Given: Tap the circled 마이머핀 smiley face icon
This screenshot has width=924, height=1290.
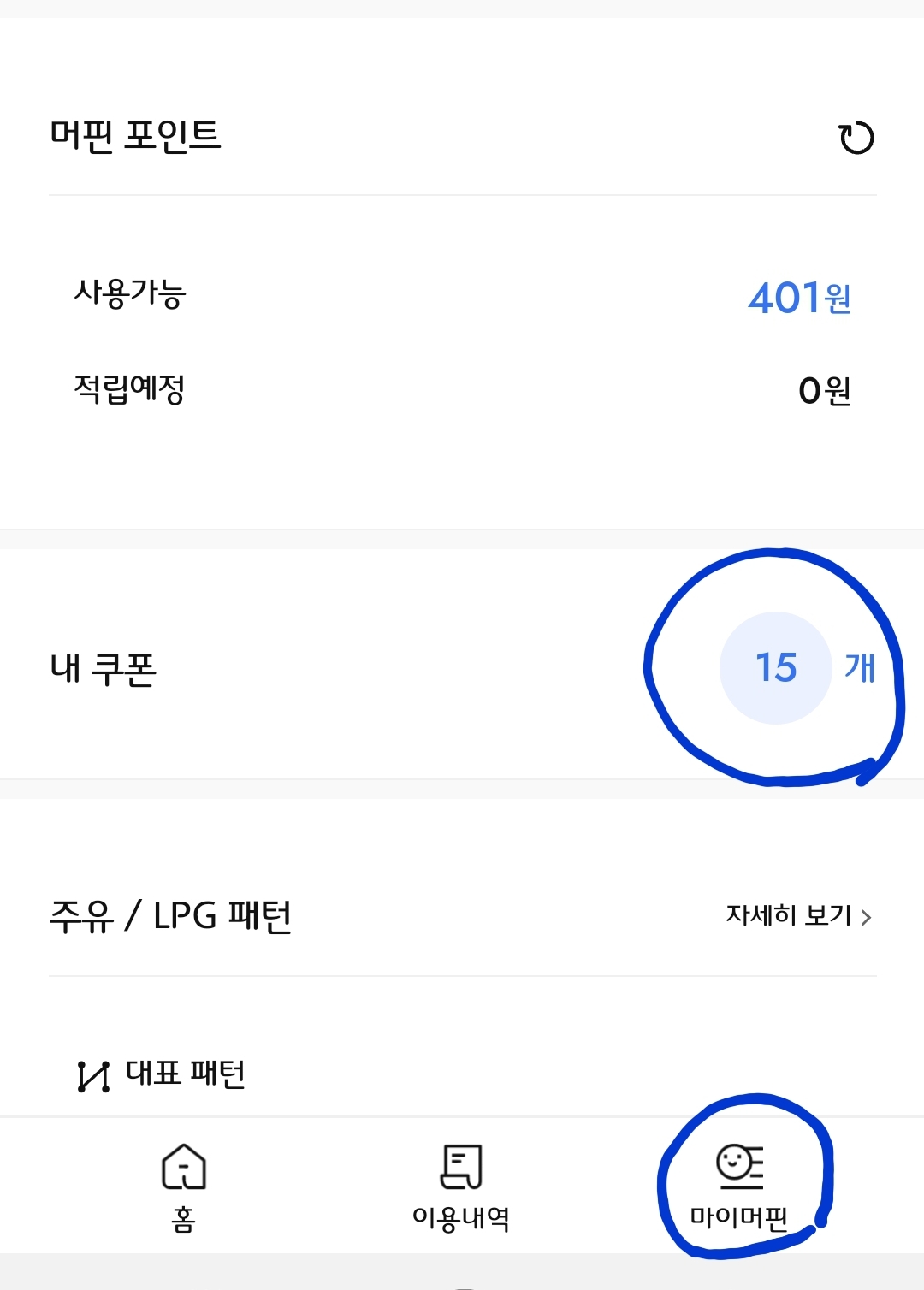Looking at the screenshot, I should (x=741, y=1165).
